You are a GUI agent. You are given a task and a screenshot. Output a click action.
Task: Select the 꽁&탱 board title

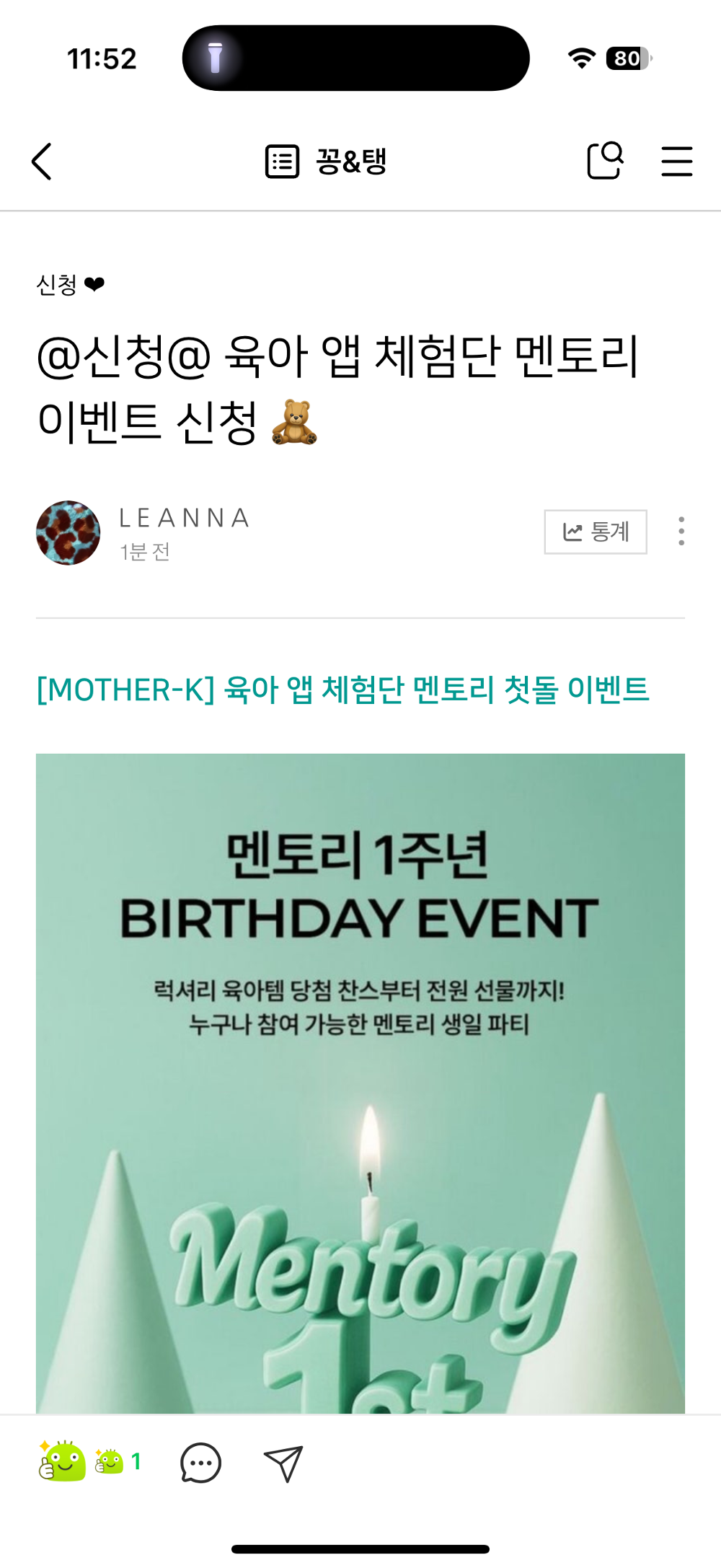(349, 162)
